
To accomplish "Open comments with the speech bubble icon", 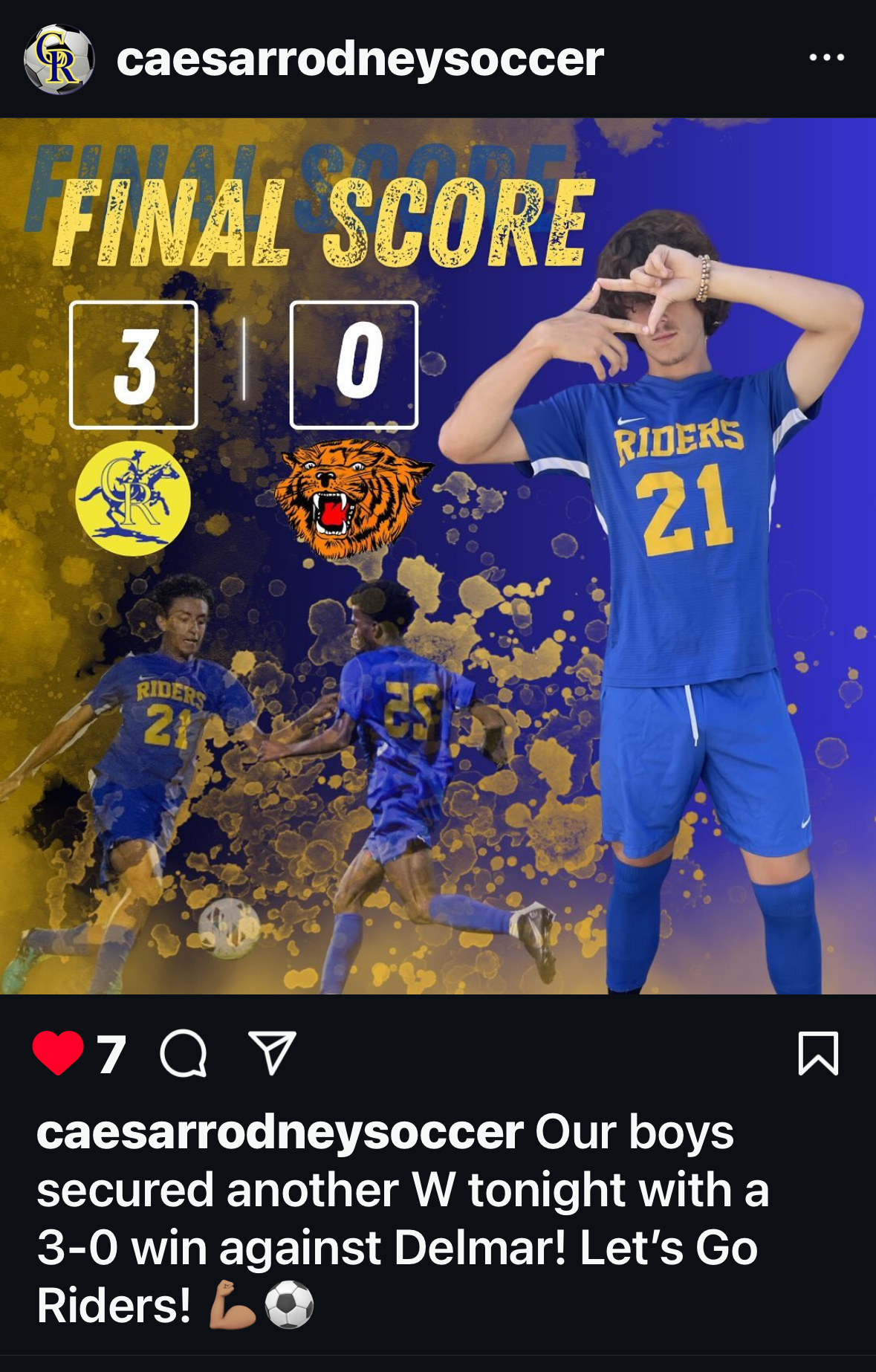I will point(183,1053).
